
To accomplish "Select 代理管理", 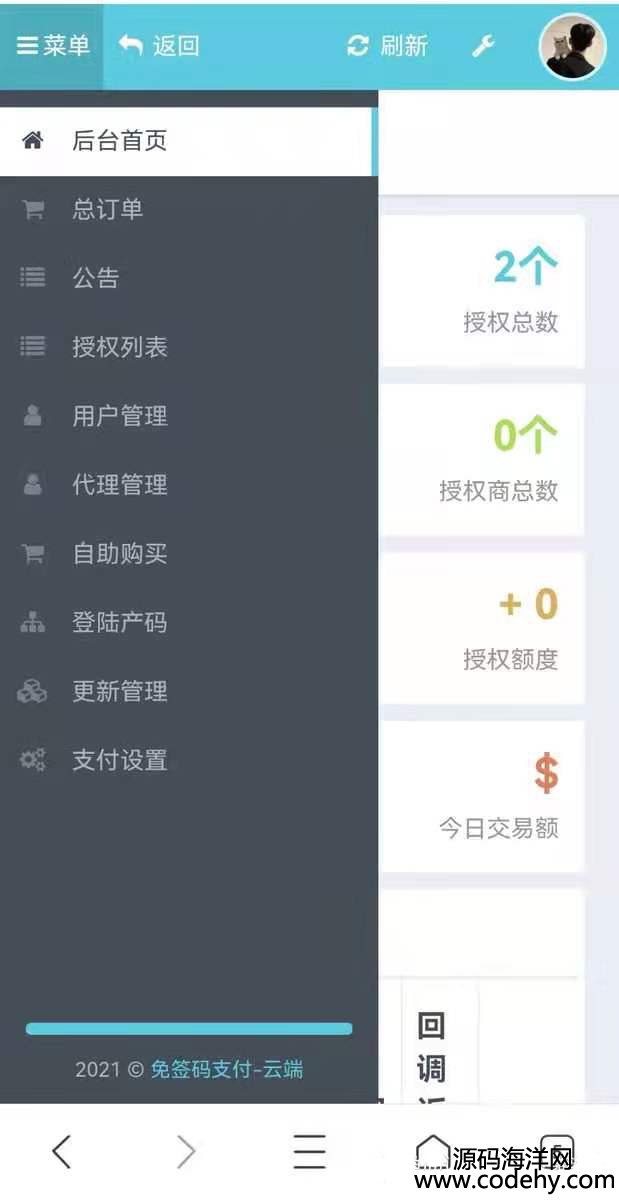I will [x=119, y=485].
